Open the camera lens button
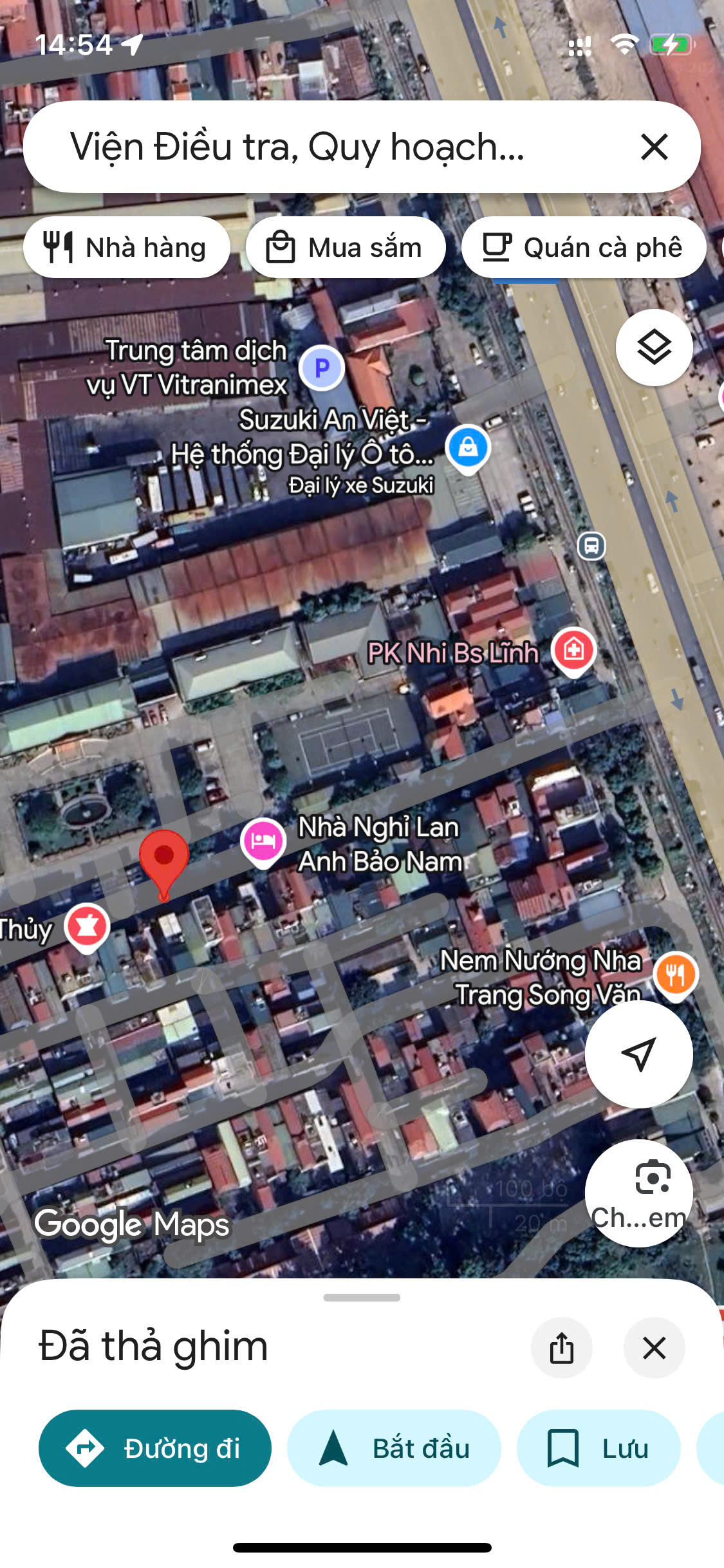The image size is (724, 1568). coord(638,1193)
